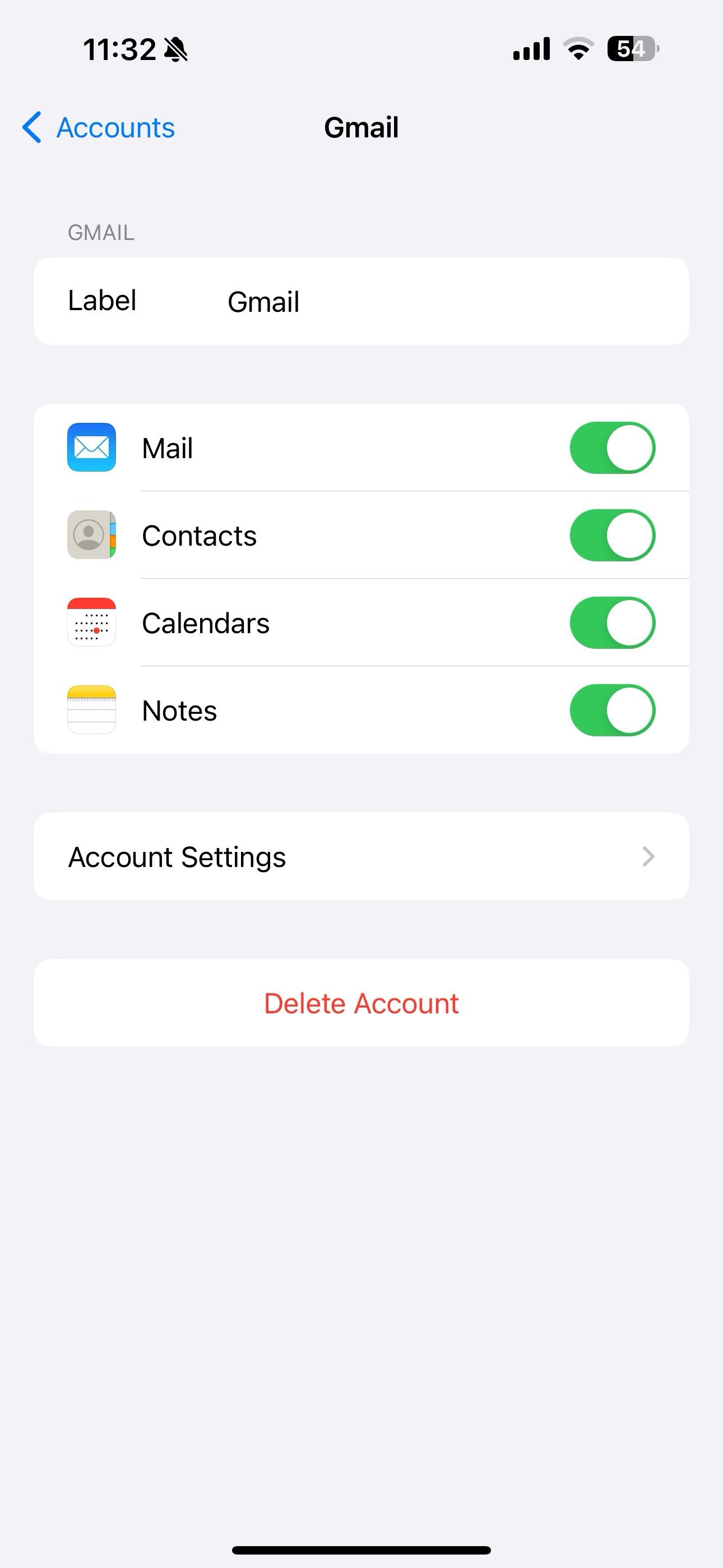723x1568 pixels.
Task: Open the Account Settings page
Action: pos(178,856)
